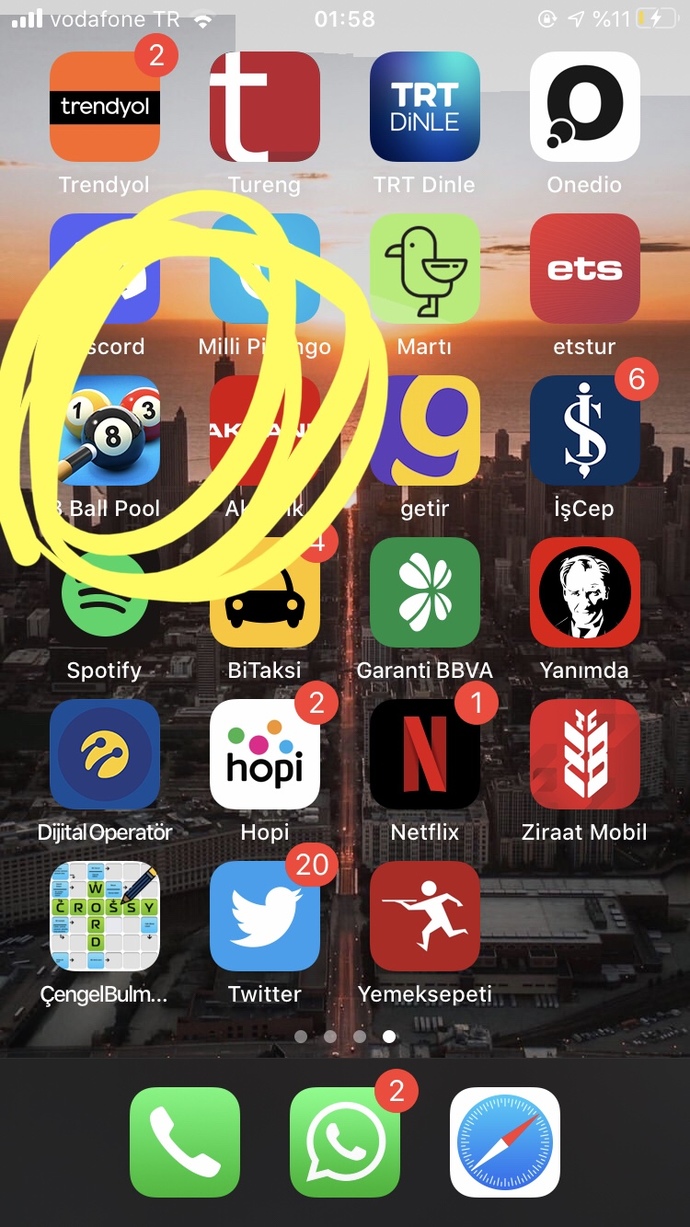Screen dimensions: 690x1227
Task: Launch İşCep banking app
Action: (585, 431)
